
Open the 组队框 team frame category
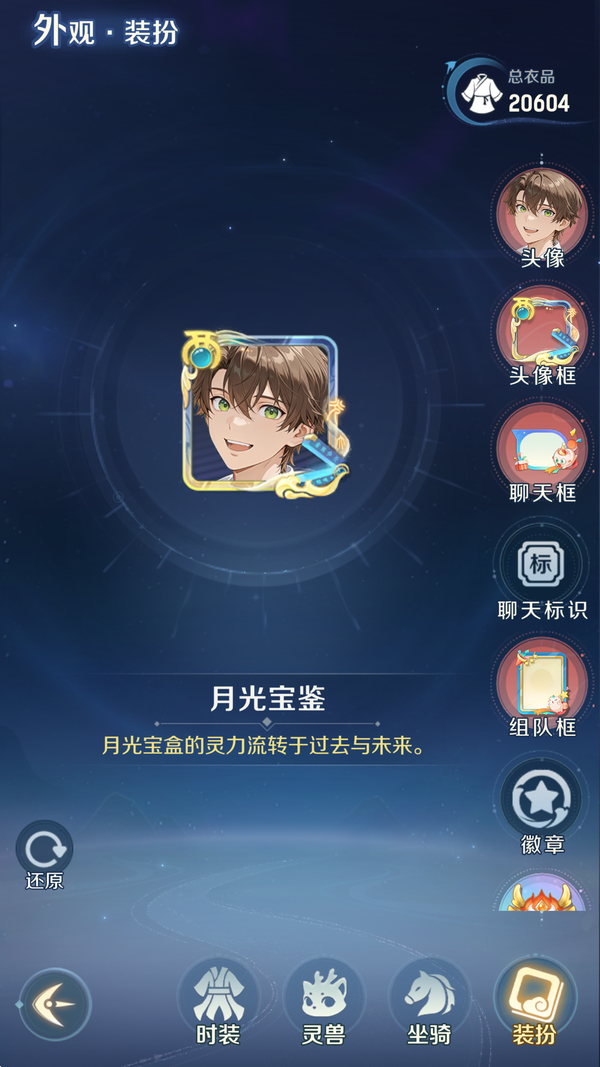pyautogui.click(x=543, y=688)
